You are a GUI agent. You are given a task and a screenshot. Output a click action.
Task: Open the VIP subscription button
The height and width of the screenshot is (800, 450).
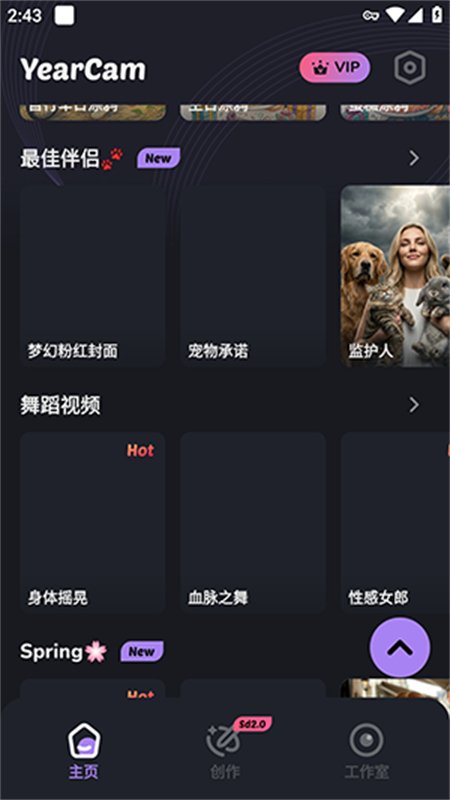pyautogui.click(x=335, y=67)
